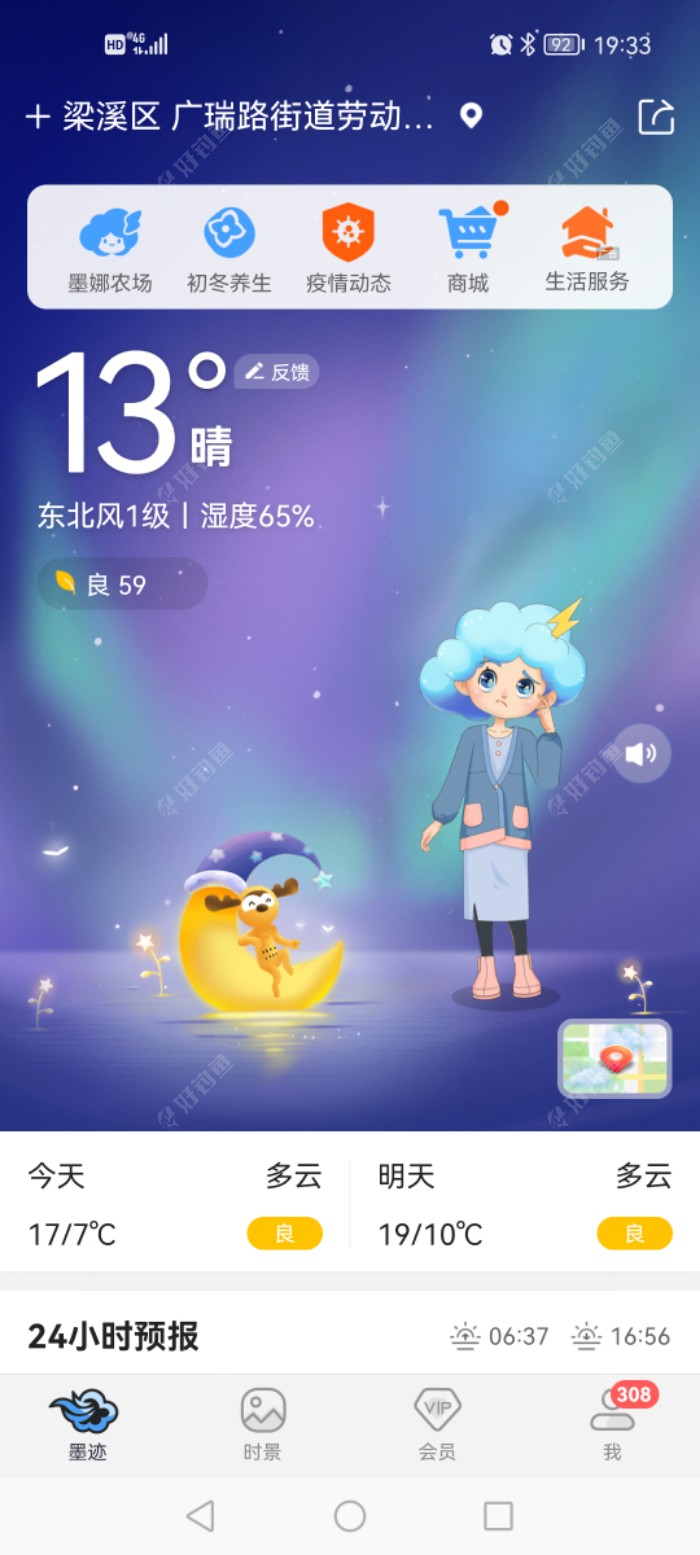The height and width of the screenshot is (1555, 700).
Task: Open 疫情动态 shortcut
Action: point(348,247)
